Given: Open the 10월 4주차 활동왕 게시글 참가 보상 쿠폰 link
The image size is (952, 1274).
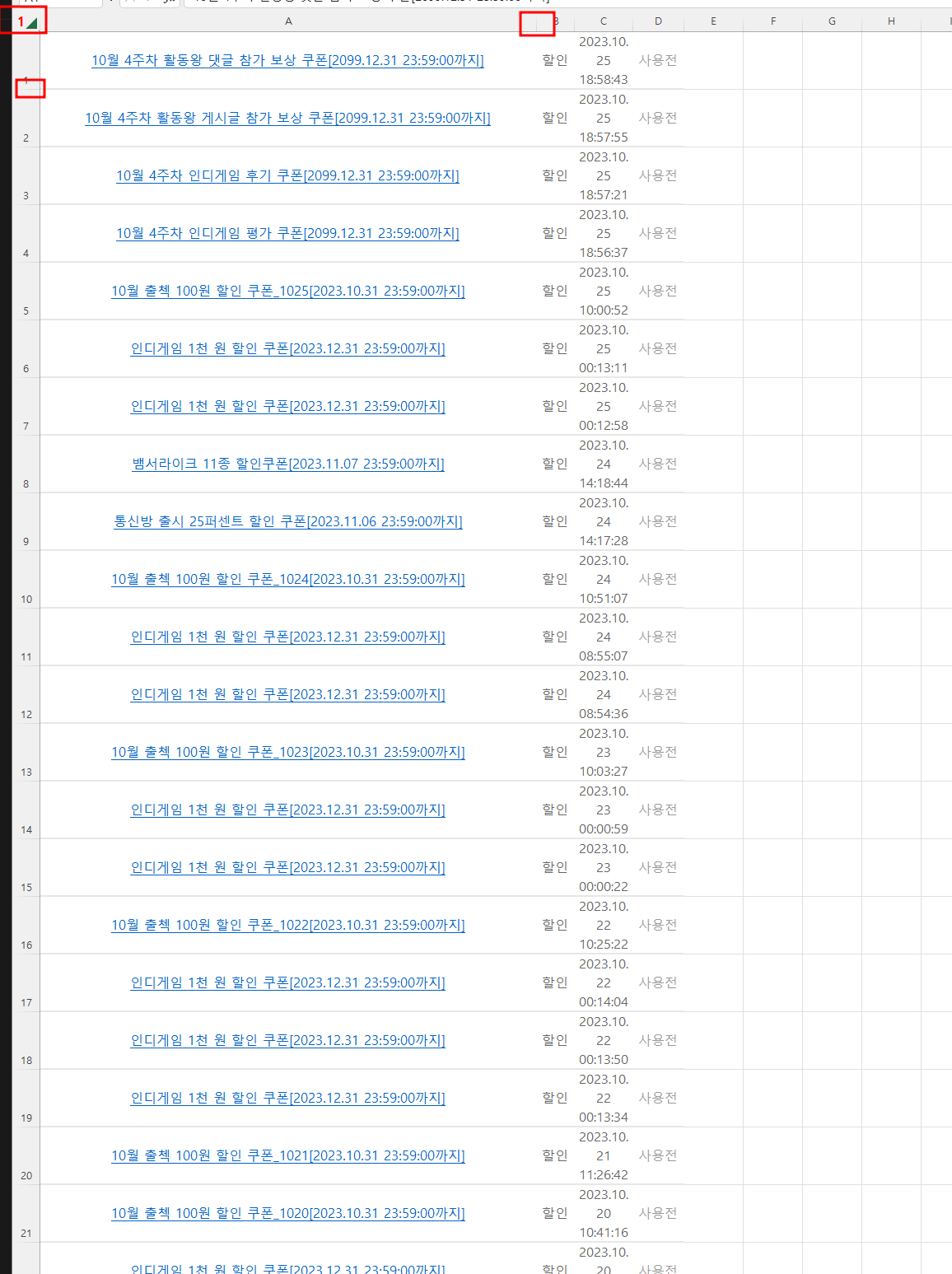Looking at the screenshot, I should point(287,118).
